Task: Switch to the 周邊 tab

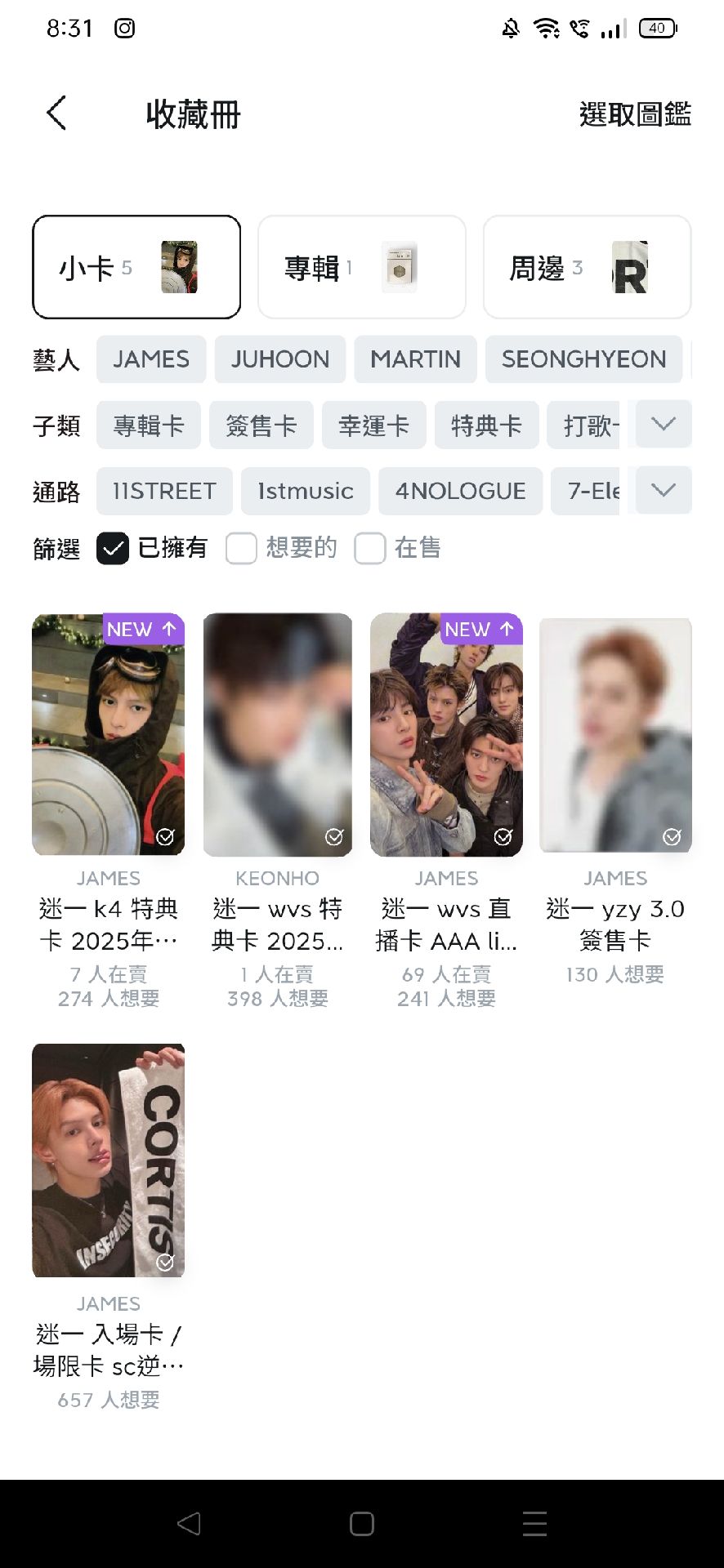Action: pos(587,267)
